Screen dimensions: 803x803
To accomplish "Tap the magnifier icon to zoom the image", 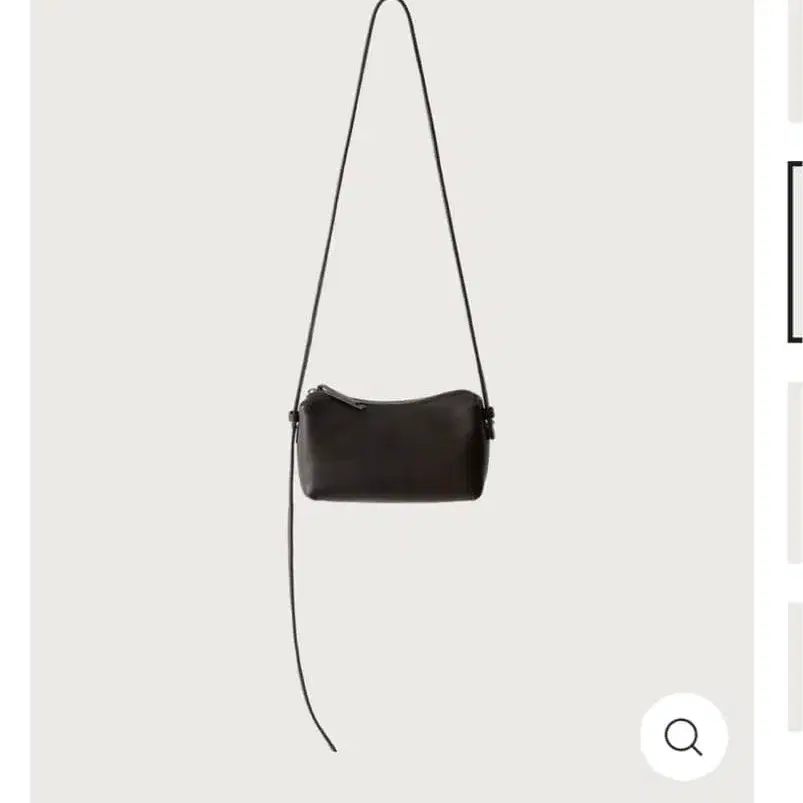I will (684, 737).
